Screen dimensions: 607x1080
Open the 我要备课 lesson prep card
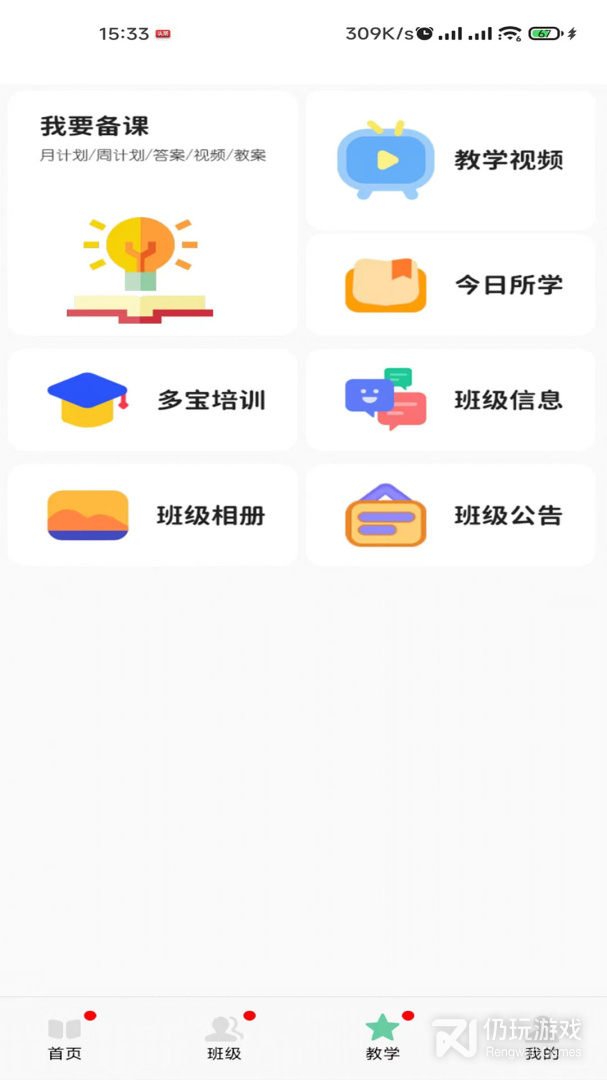click(152, 213)
